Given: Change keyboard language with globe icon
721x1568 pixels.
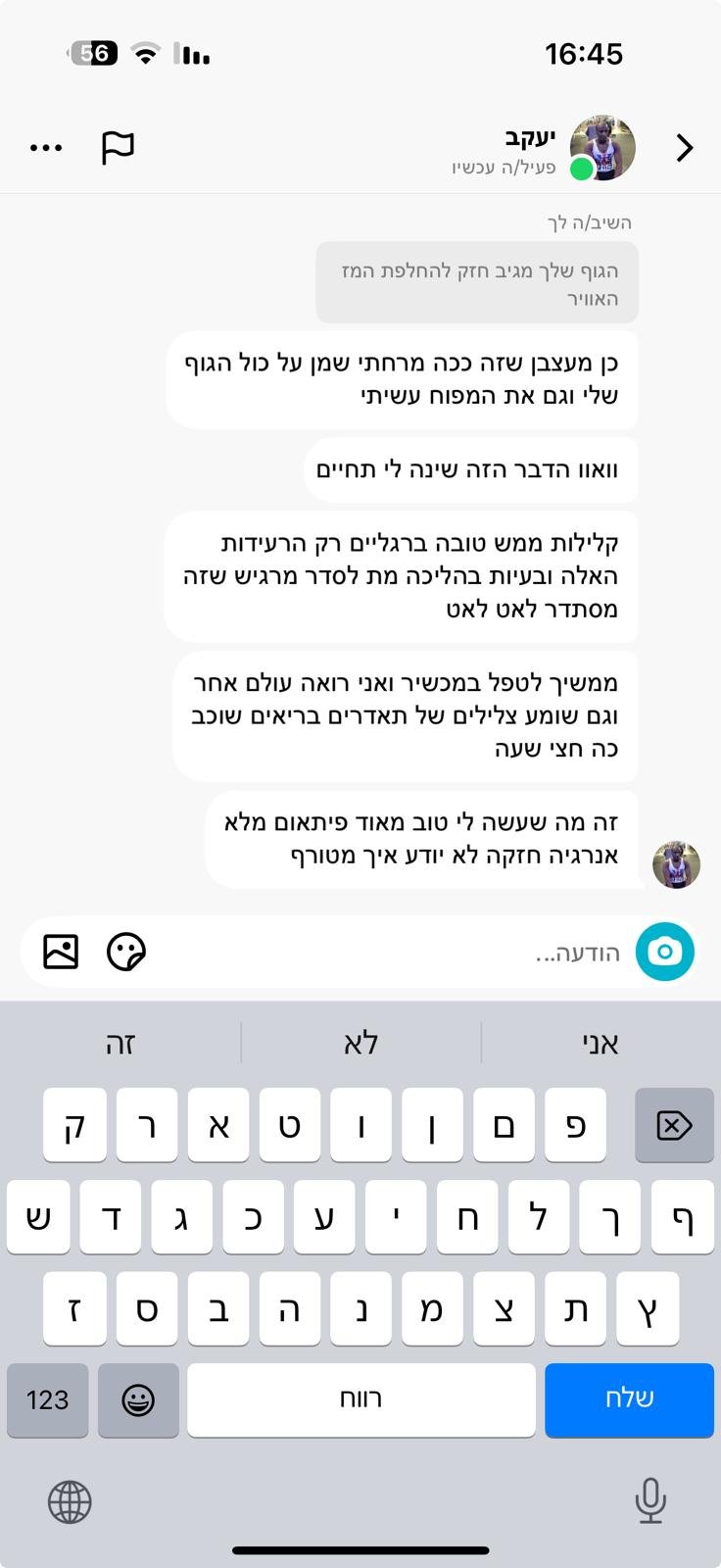Looking at the screenshot, I should 70,1501.
